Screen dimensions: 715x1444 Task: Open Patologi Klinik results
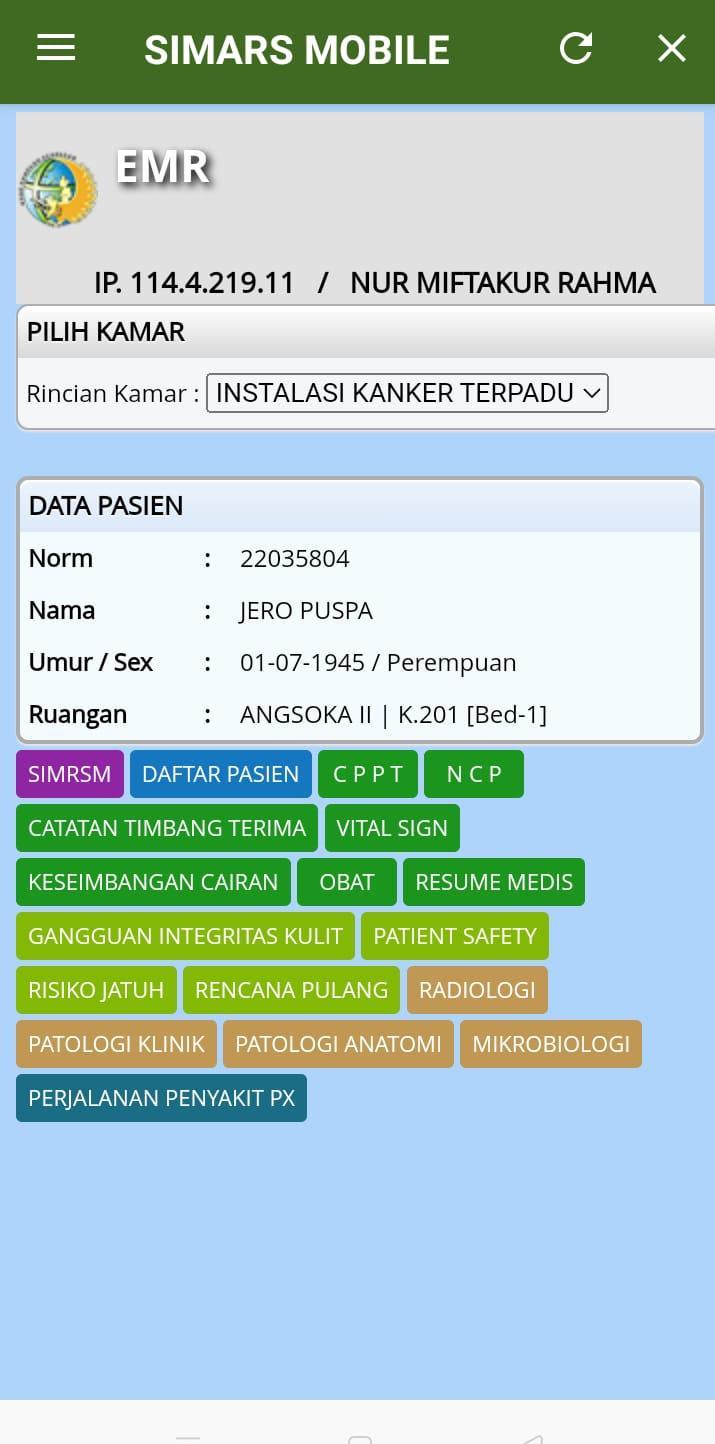pos(116,1044)
